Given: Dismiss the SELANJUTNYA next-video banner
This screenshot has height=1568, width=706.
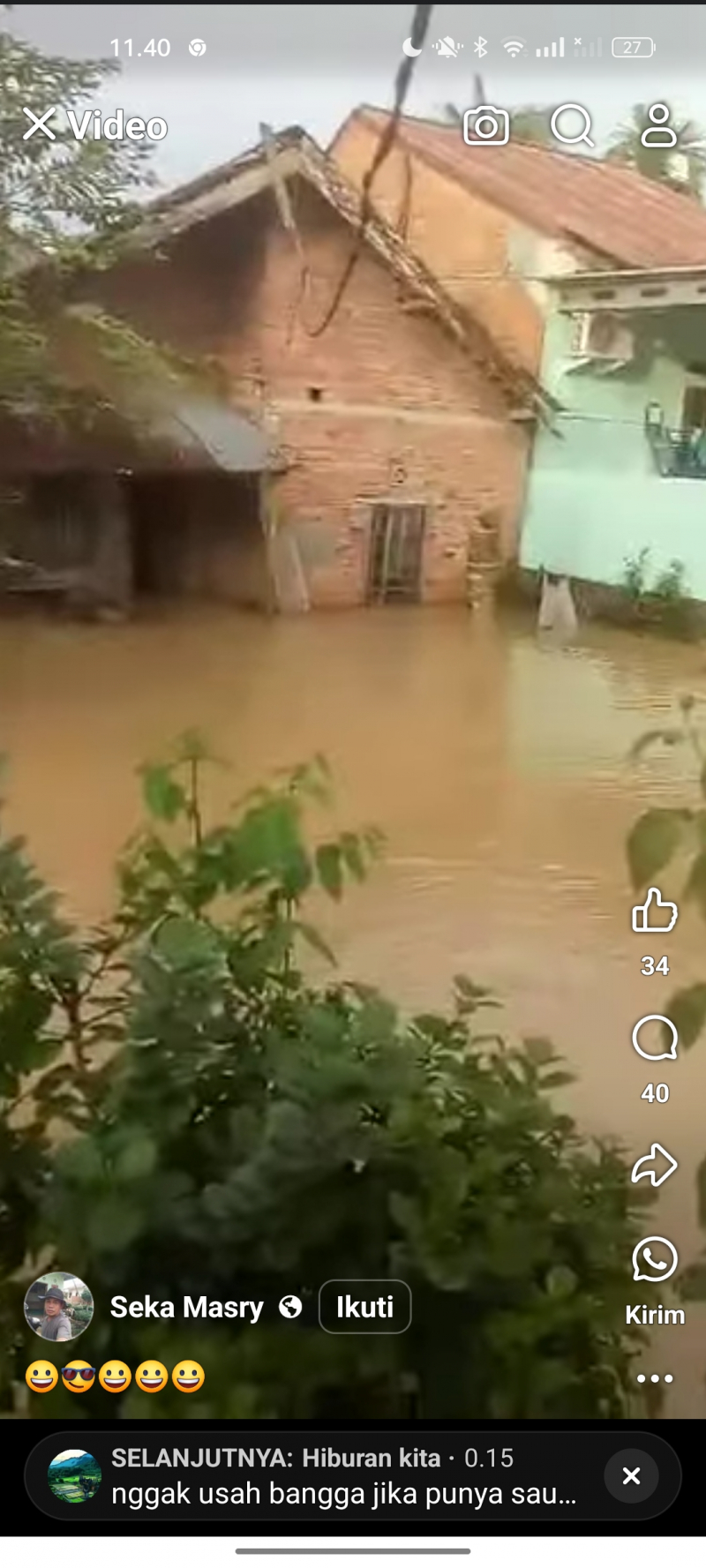Looking at the screenshot, I should coord(631,1476).
